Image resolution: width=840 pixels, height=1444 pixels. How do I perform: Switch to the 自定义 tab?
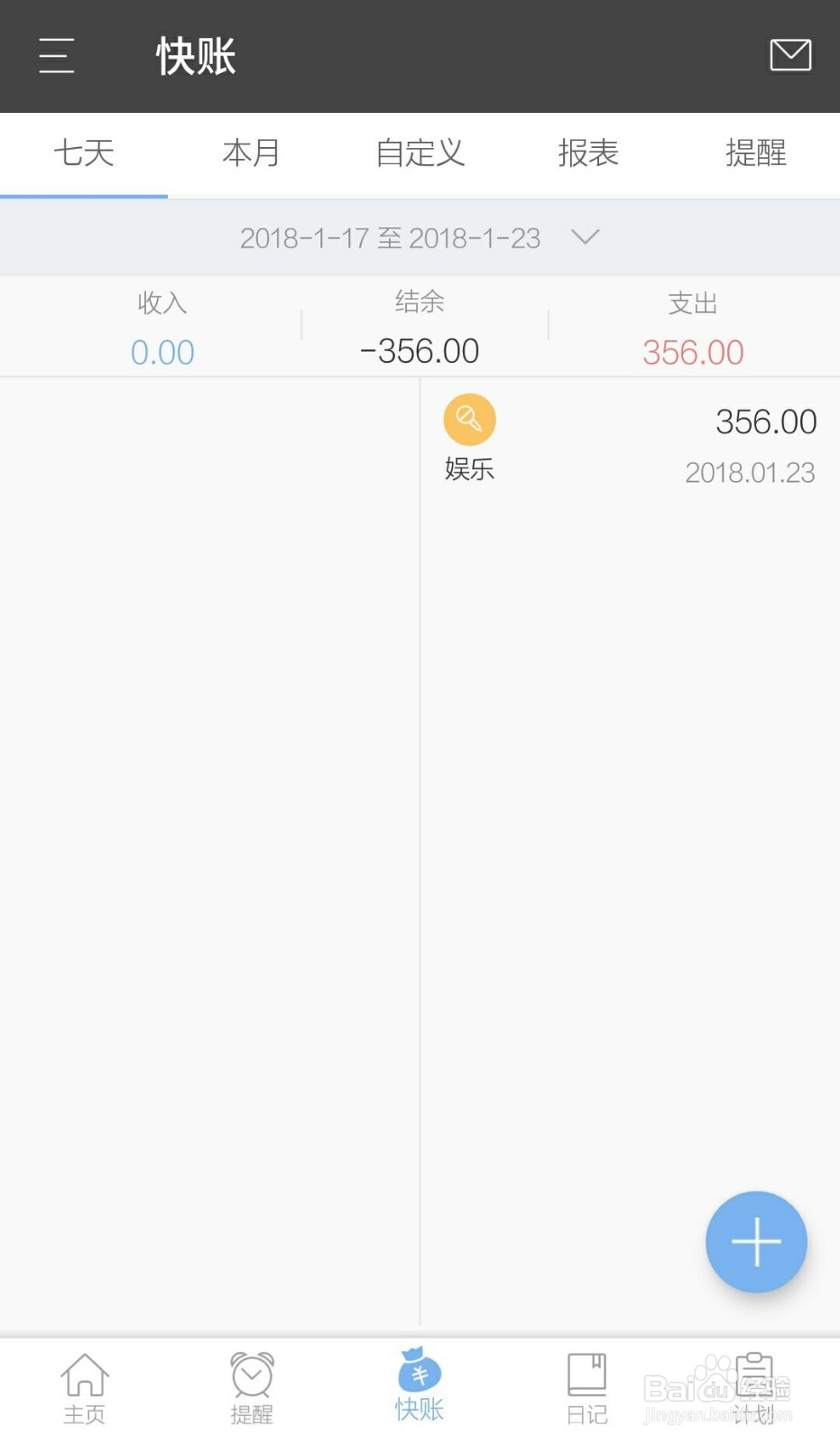(420, 153)
